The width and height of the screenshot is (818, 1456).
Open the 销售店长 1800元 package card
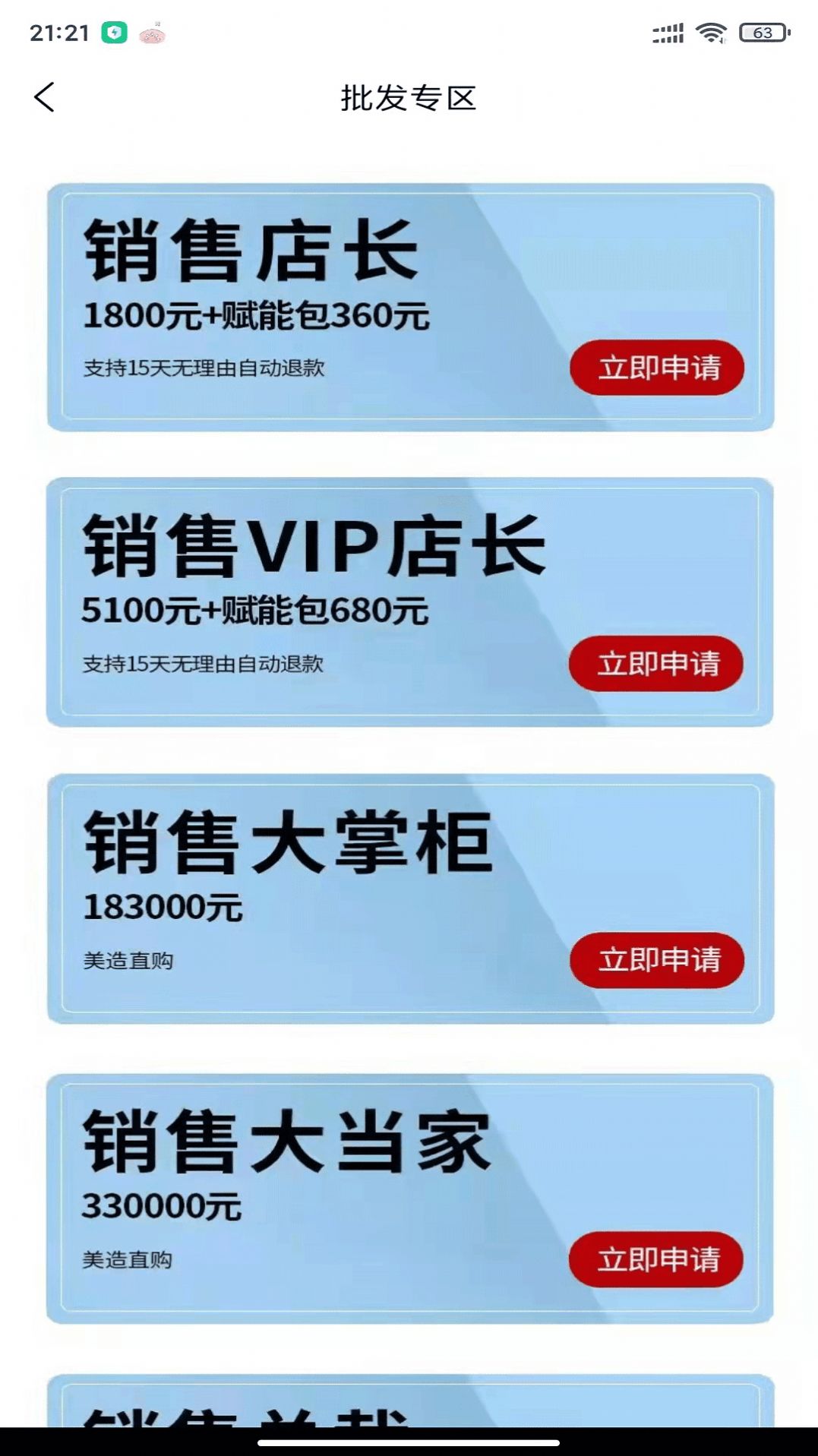[x=409, y=304]
